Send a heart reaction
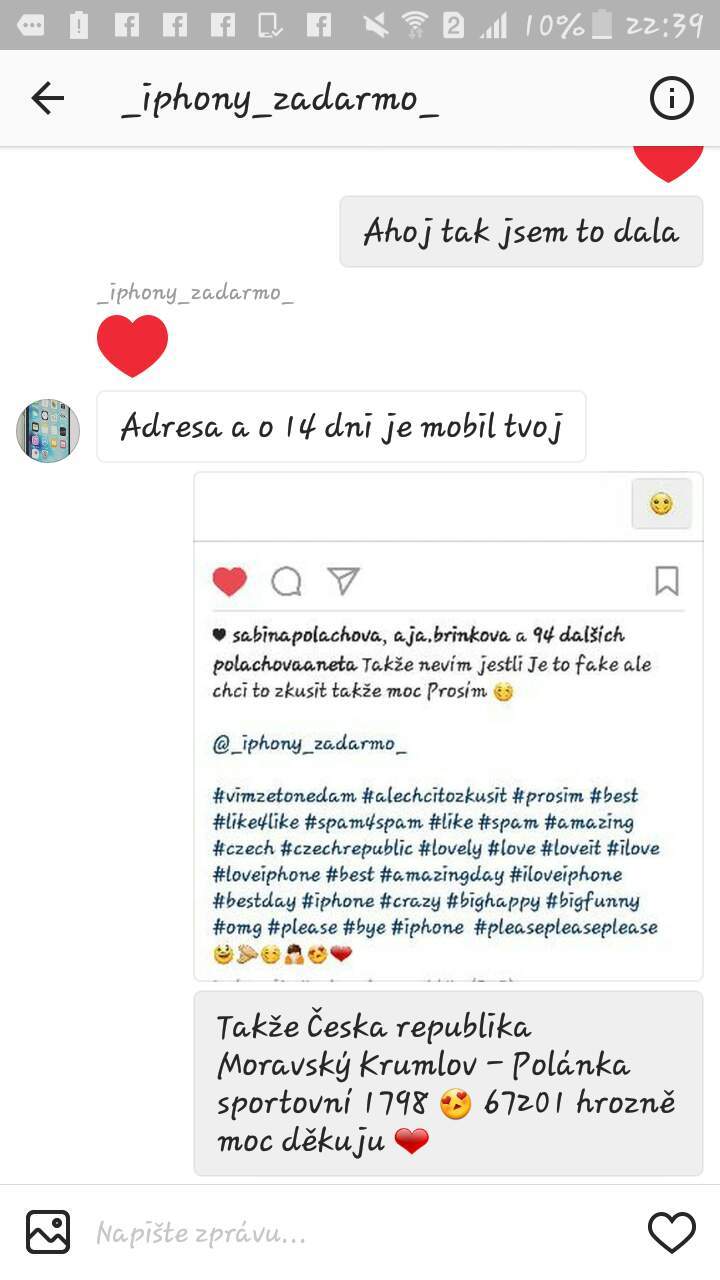This screenshot has width=720, height=1280. (671, 1232)
